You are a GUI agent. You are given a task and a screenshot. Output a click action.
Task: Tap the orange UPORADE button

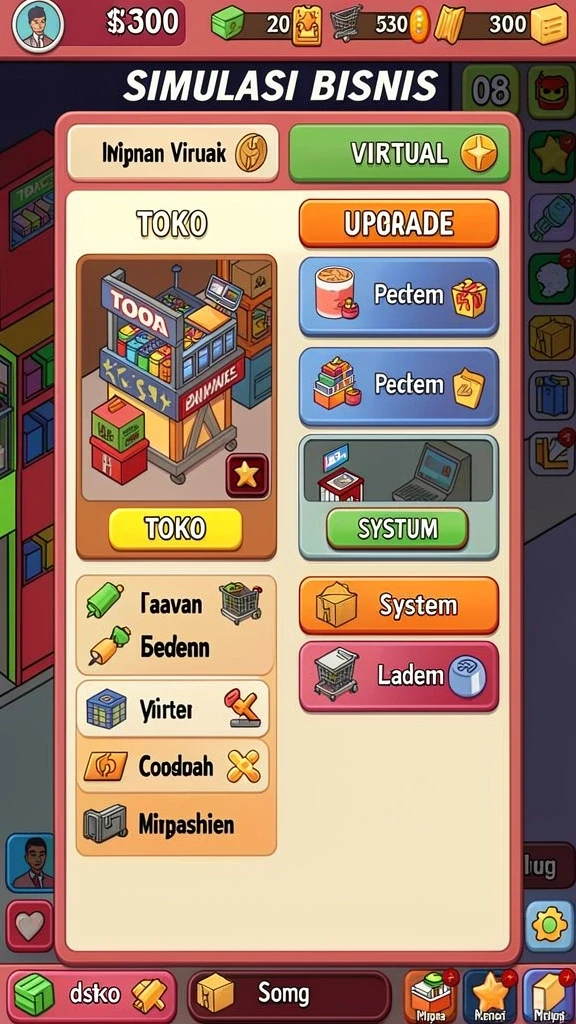[x=399, y=223]
